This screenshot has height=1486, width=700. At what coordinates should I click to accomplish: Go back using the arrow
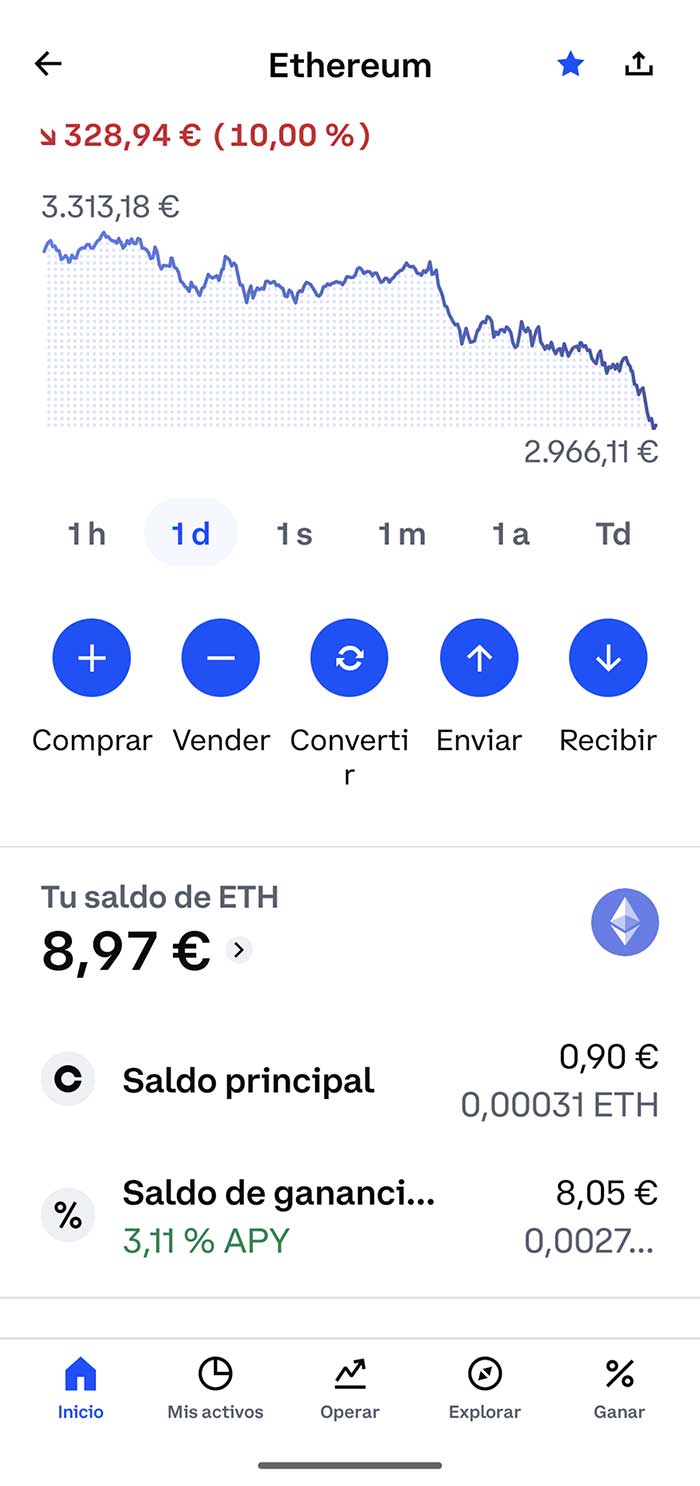(48, 65)
